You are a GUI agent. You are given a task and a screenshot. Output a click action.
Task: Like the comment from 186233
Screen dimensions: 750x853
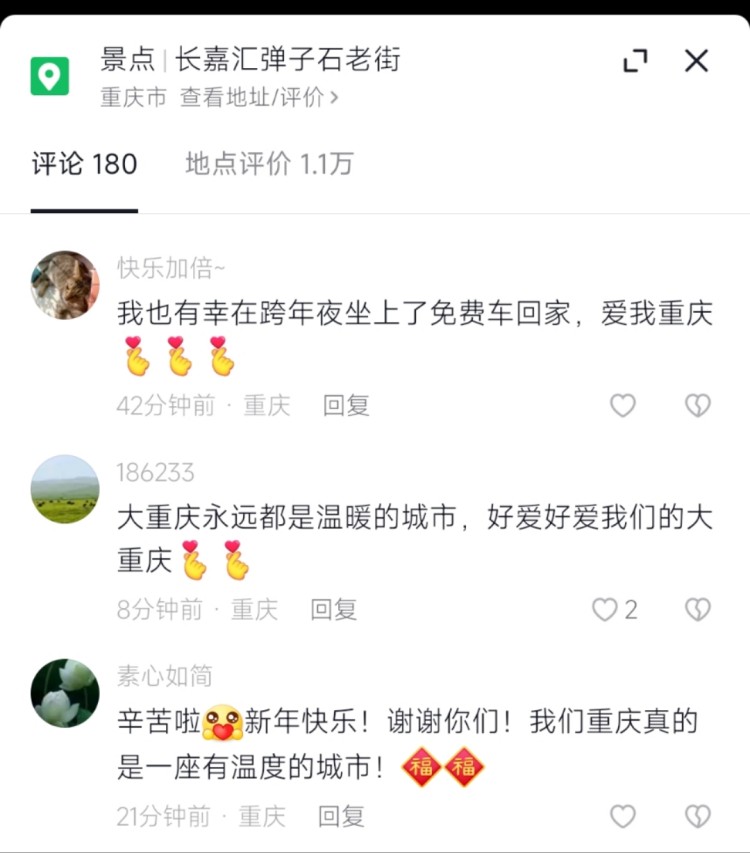pos(606,609)
